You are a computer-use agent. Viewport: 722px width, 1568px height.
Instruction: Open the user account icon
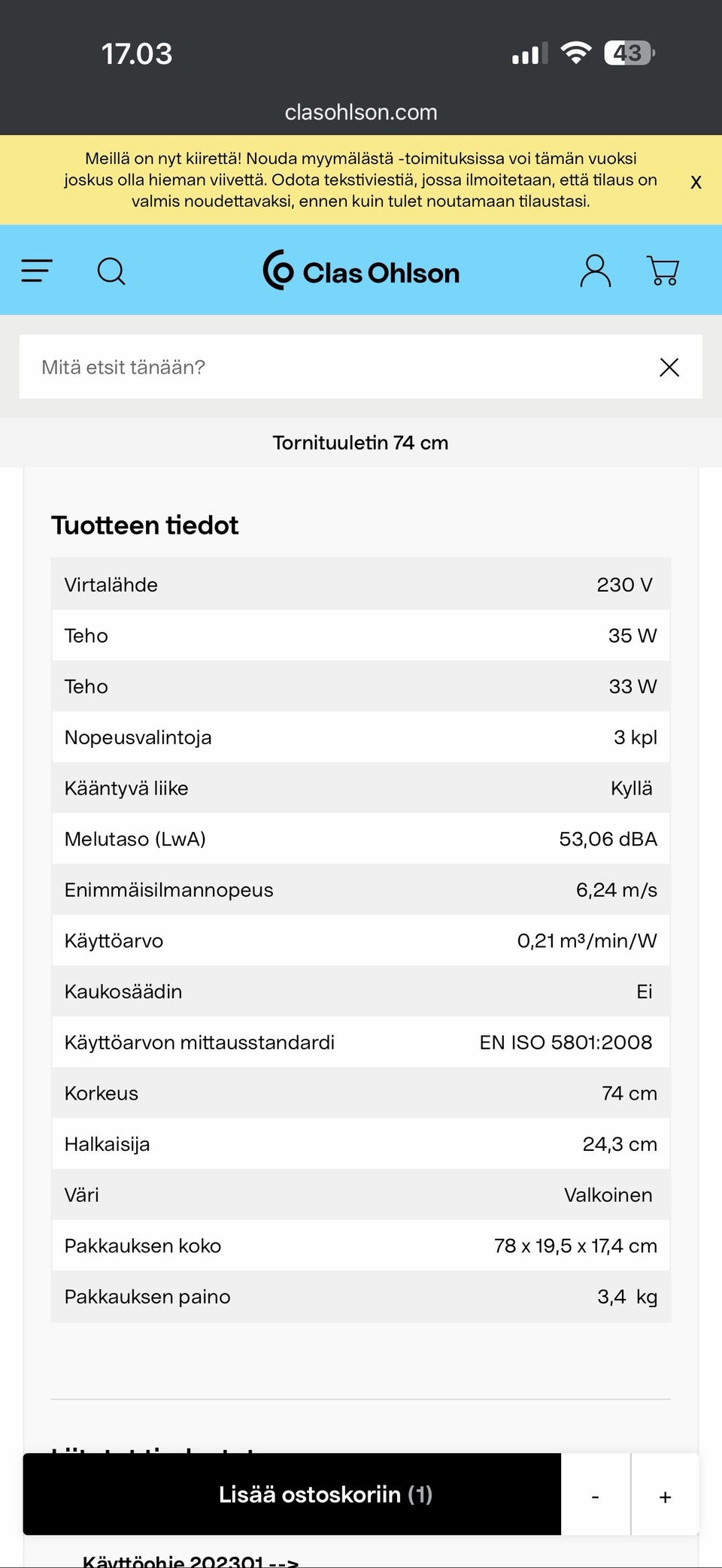tap(595, 271)
